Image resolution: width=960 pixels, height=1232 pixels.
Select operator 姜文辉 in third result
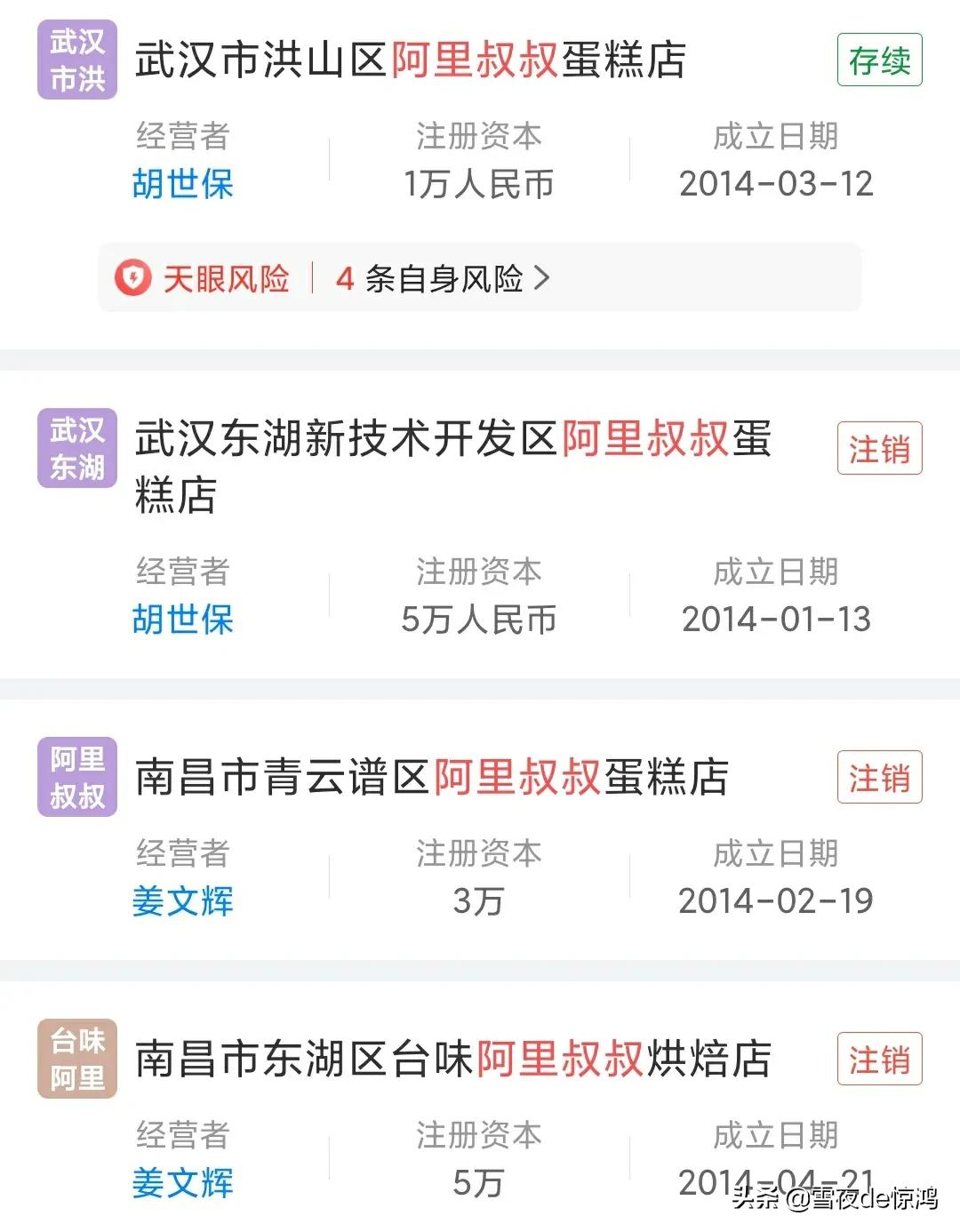tap(182, 902)
